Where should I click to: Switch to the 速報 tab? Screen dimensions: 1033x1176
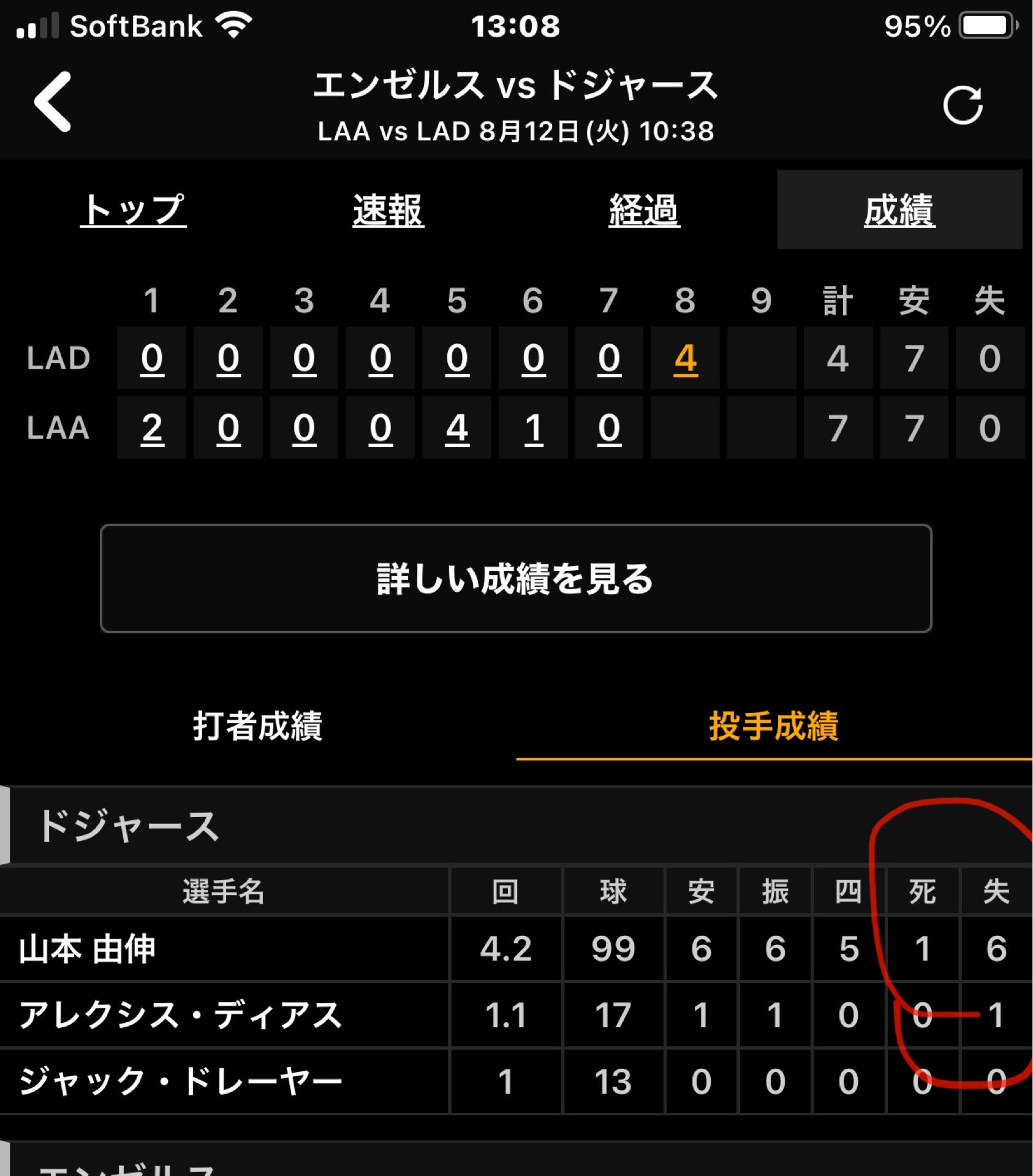(x=388, y=210)
